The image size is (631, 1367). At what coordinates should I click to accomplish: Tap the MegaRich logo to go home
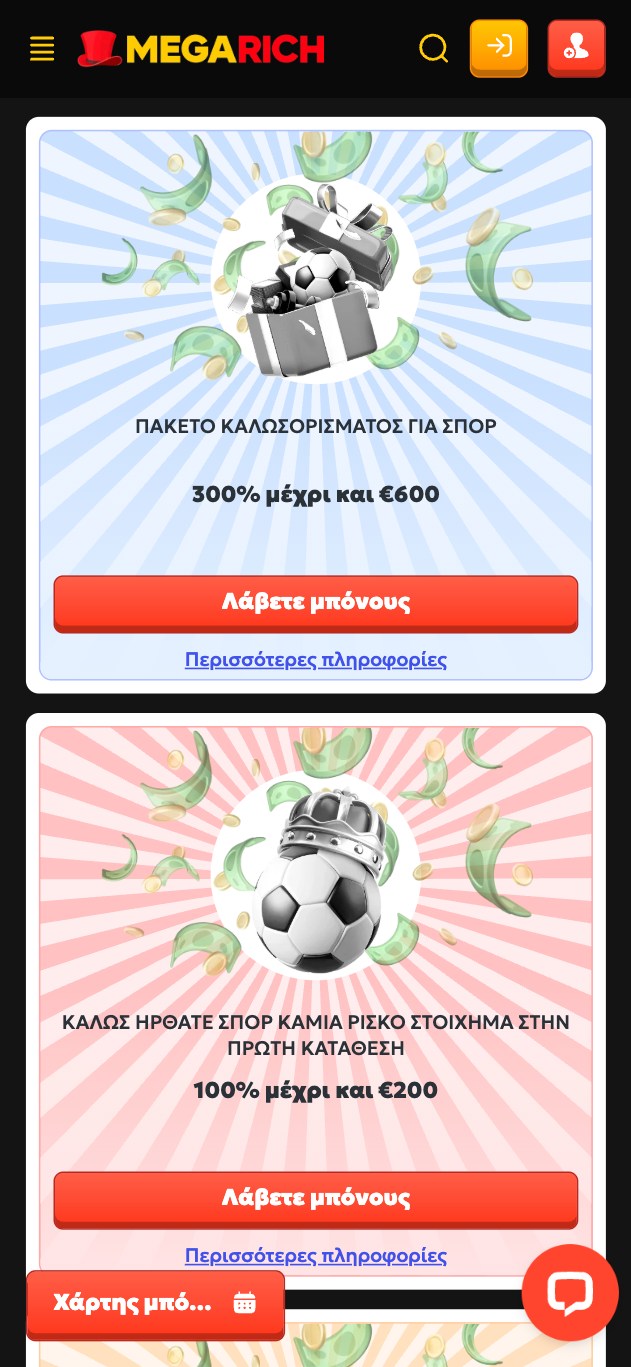[202, 48]
